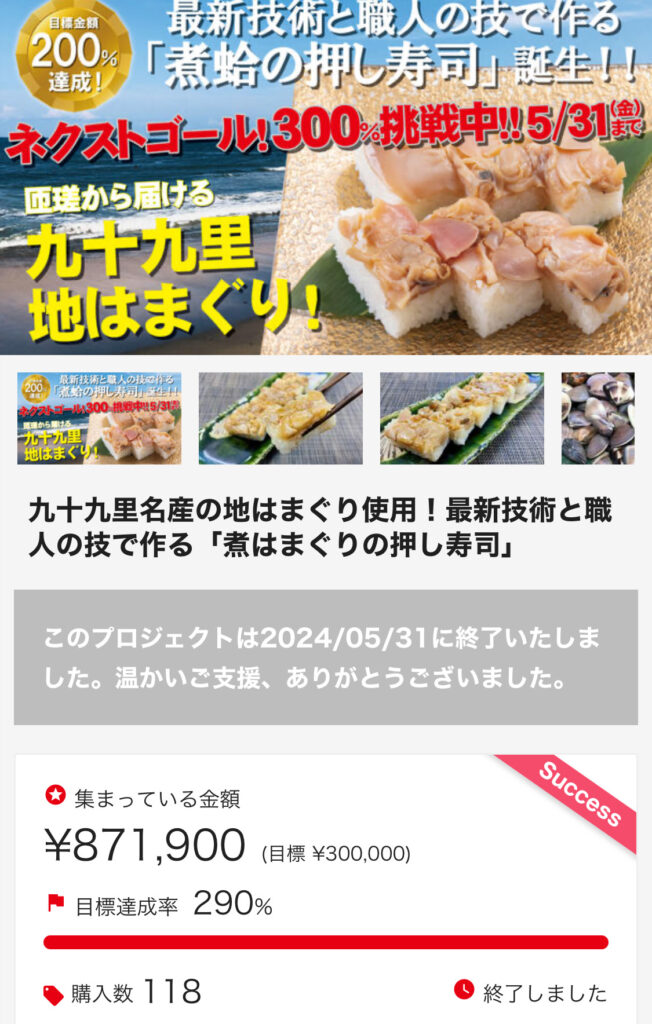
Task: Select the first banner thumbnail in the gallery
Action: pyautogui.click(x=99, y=418)
